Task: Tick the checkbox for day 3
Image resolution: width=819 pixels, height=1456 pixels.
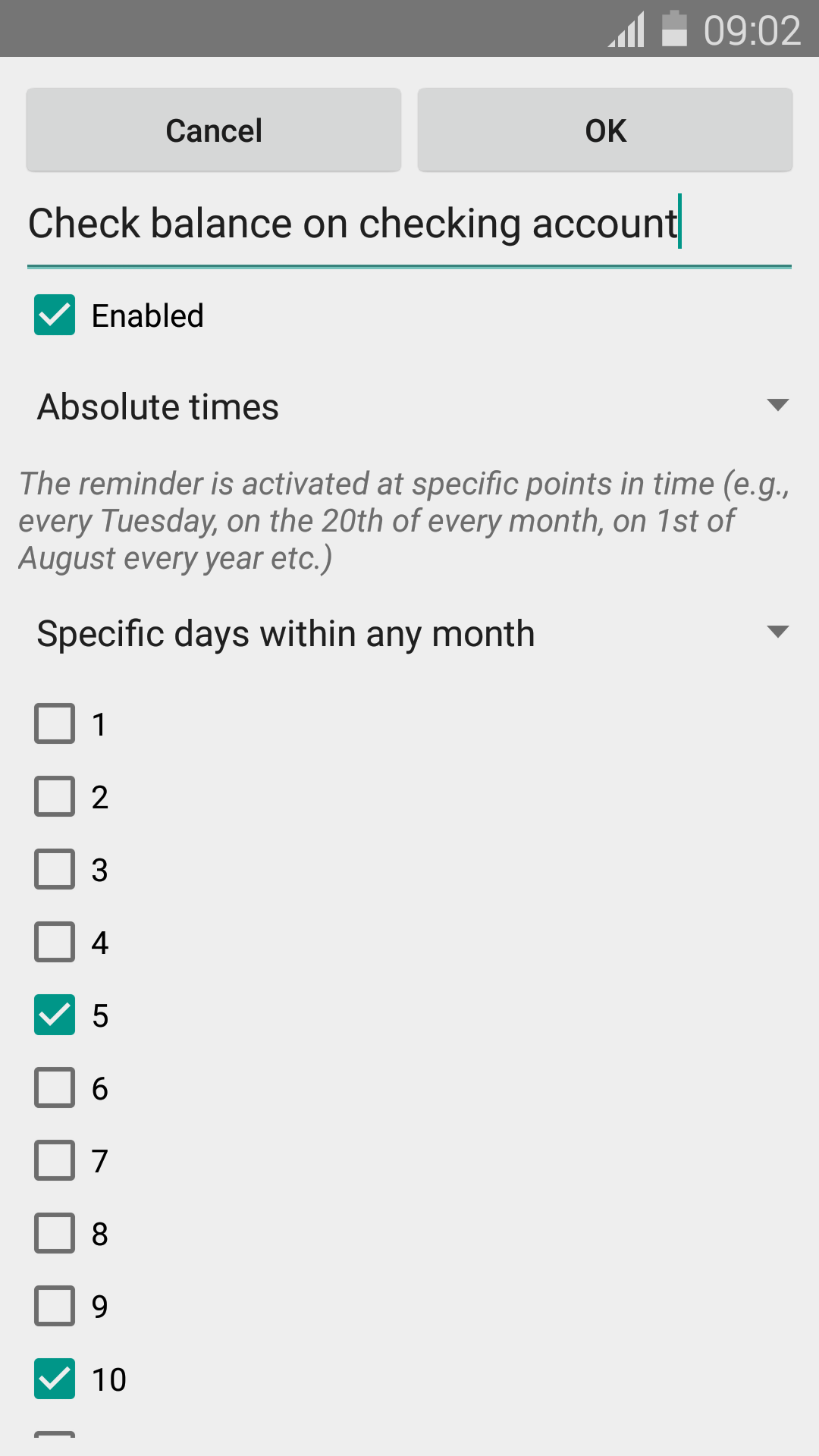Action: pos(55,869)
